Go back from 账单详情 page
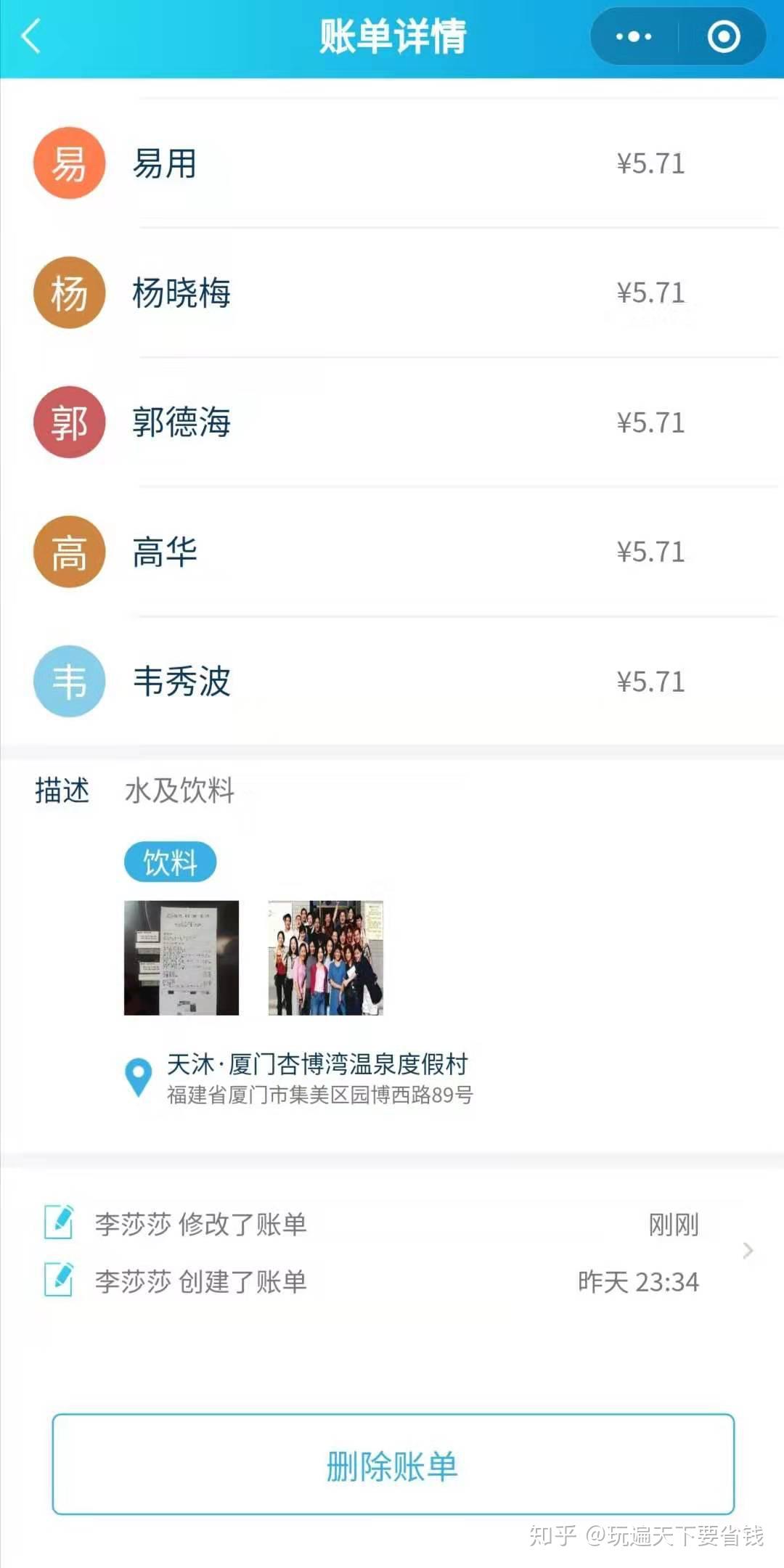The image size is (784, 1568). 30,36
